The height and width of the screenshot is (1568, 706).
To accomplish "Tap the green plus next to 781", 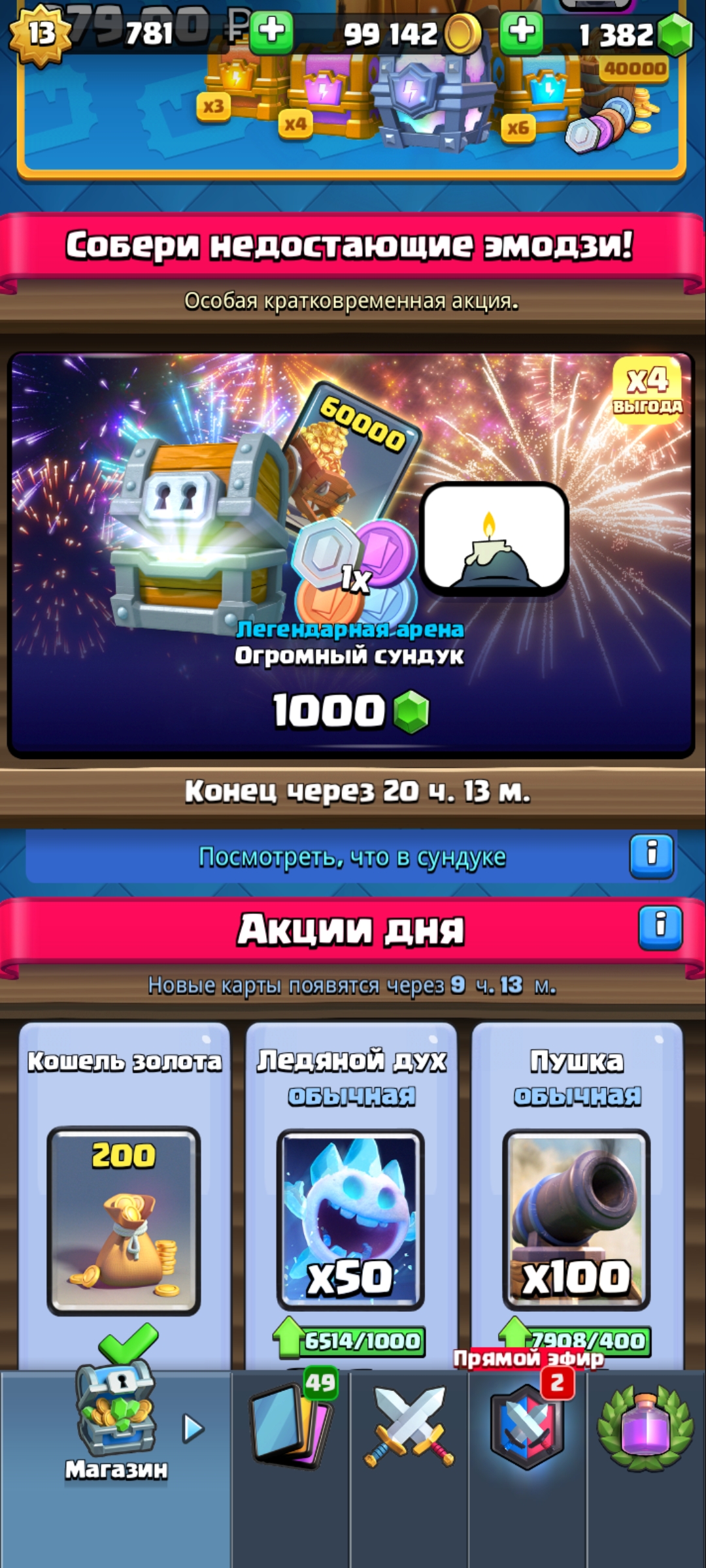I will coord(271,32).
